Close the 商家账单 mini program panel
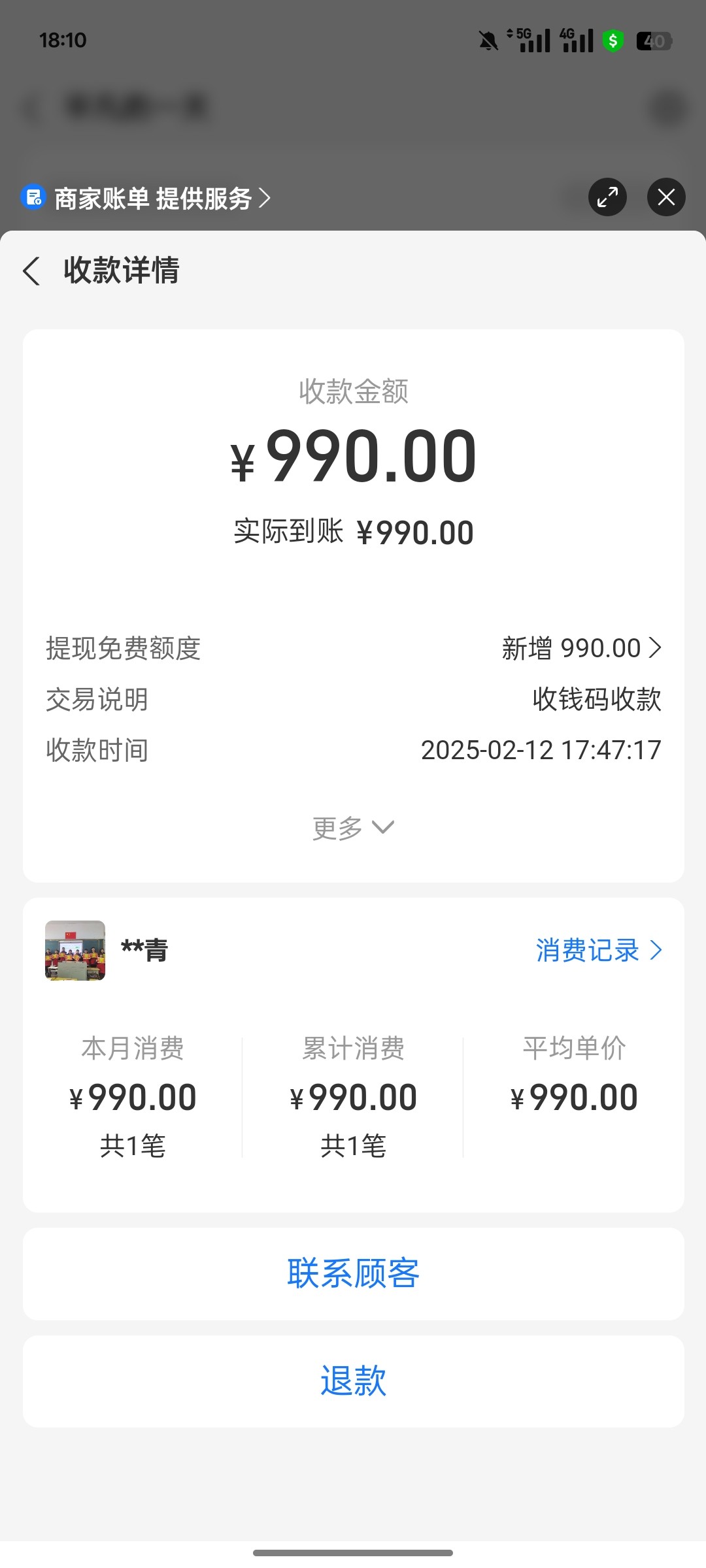This screenshot has width=706, height=1568. [x=666, y=197]
